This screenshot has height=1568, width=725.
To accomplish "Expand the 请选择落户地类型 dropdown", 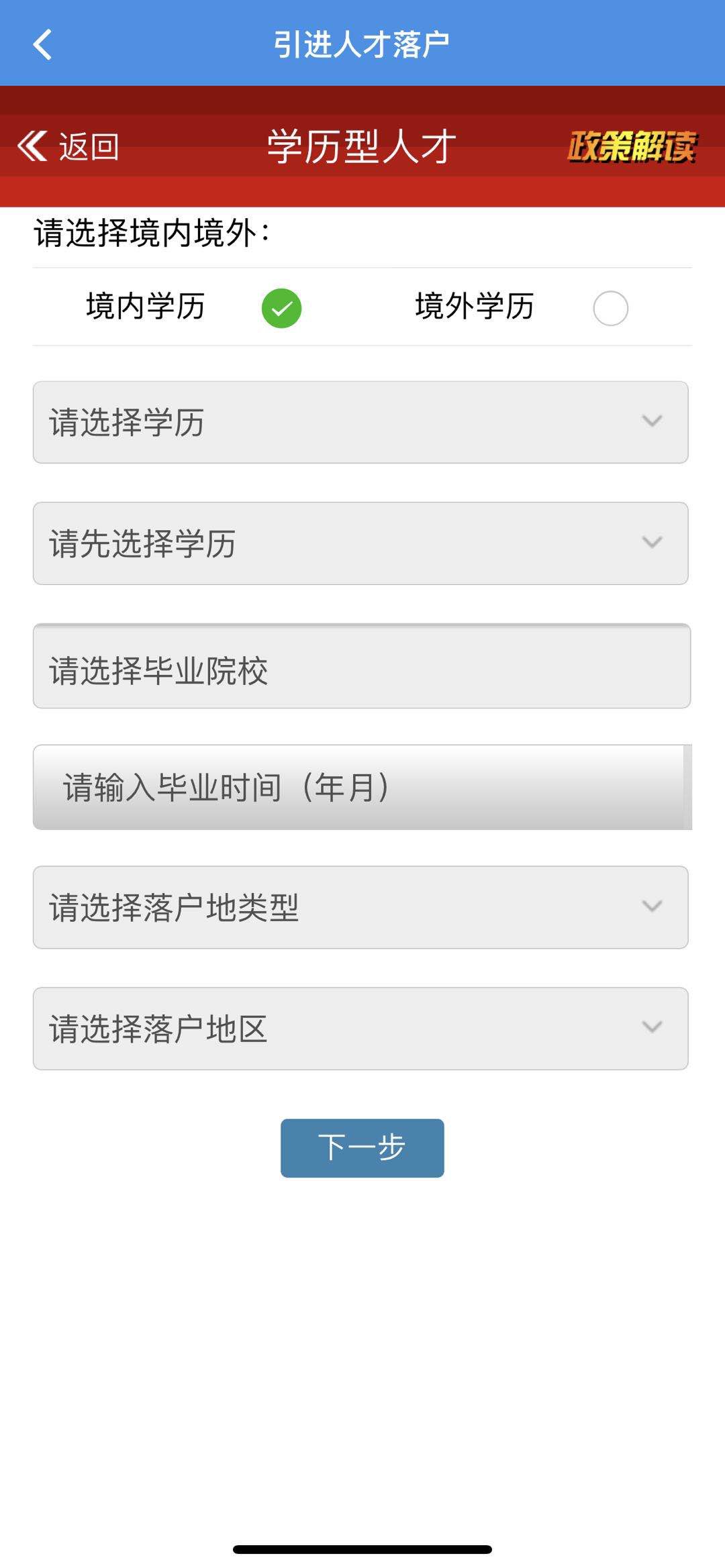I will coord(360,907).
